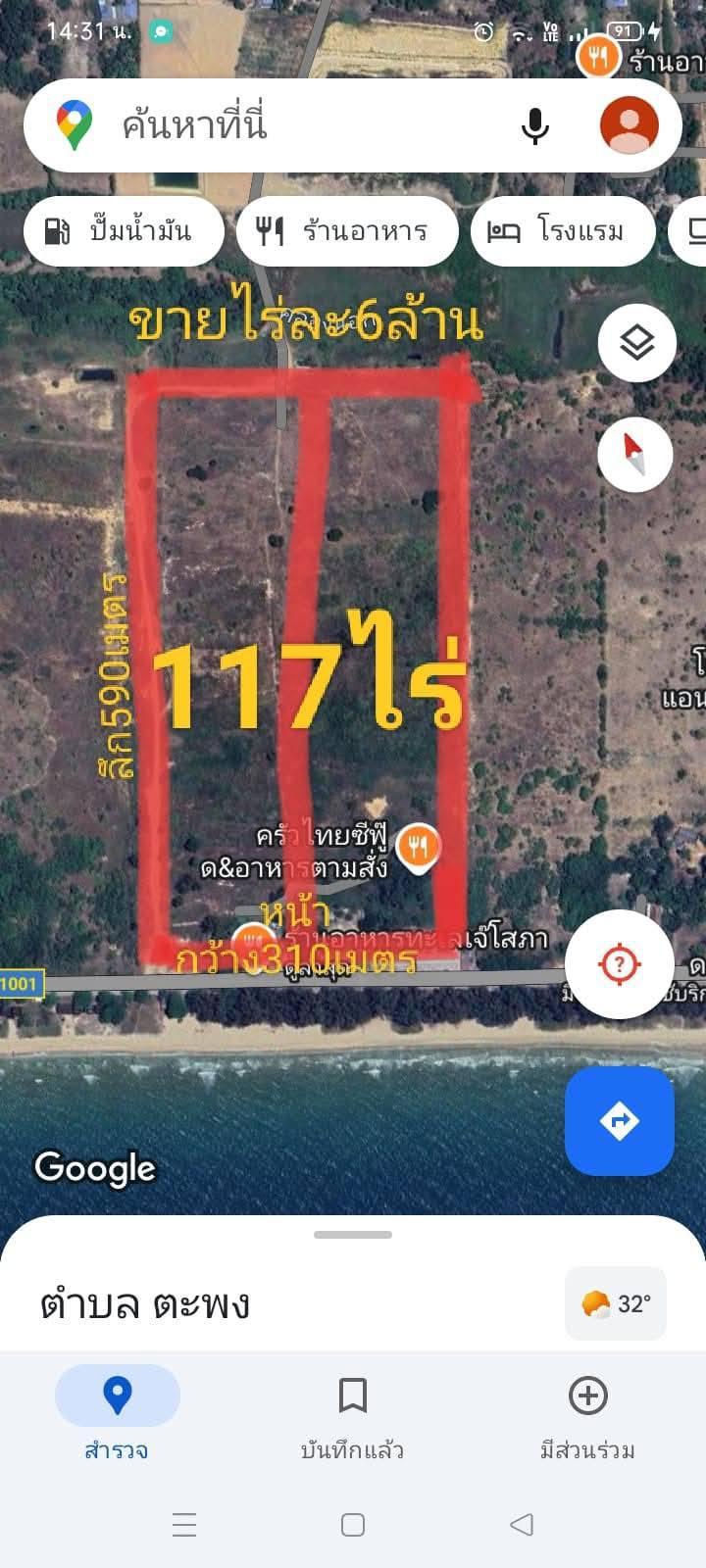Go to the system home screen

coord(353,1524)
